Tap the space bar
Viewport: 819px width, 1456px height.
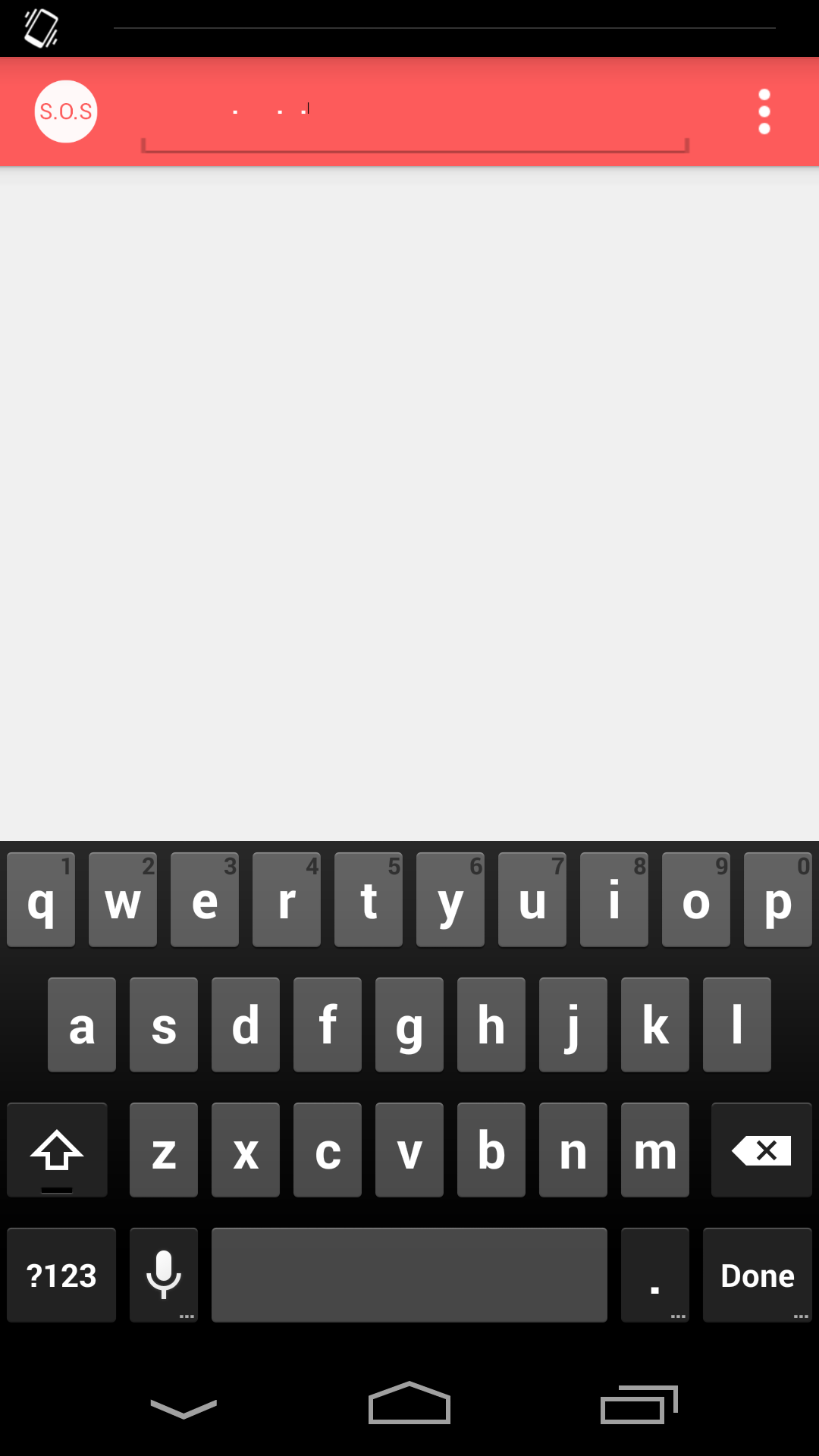click(409, 1275)
